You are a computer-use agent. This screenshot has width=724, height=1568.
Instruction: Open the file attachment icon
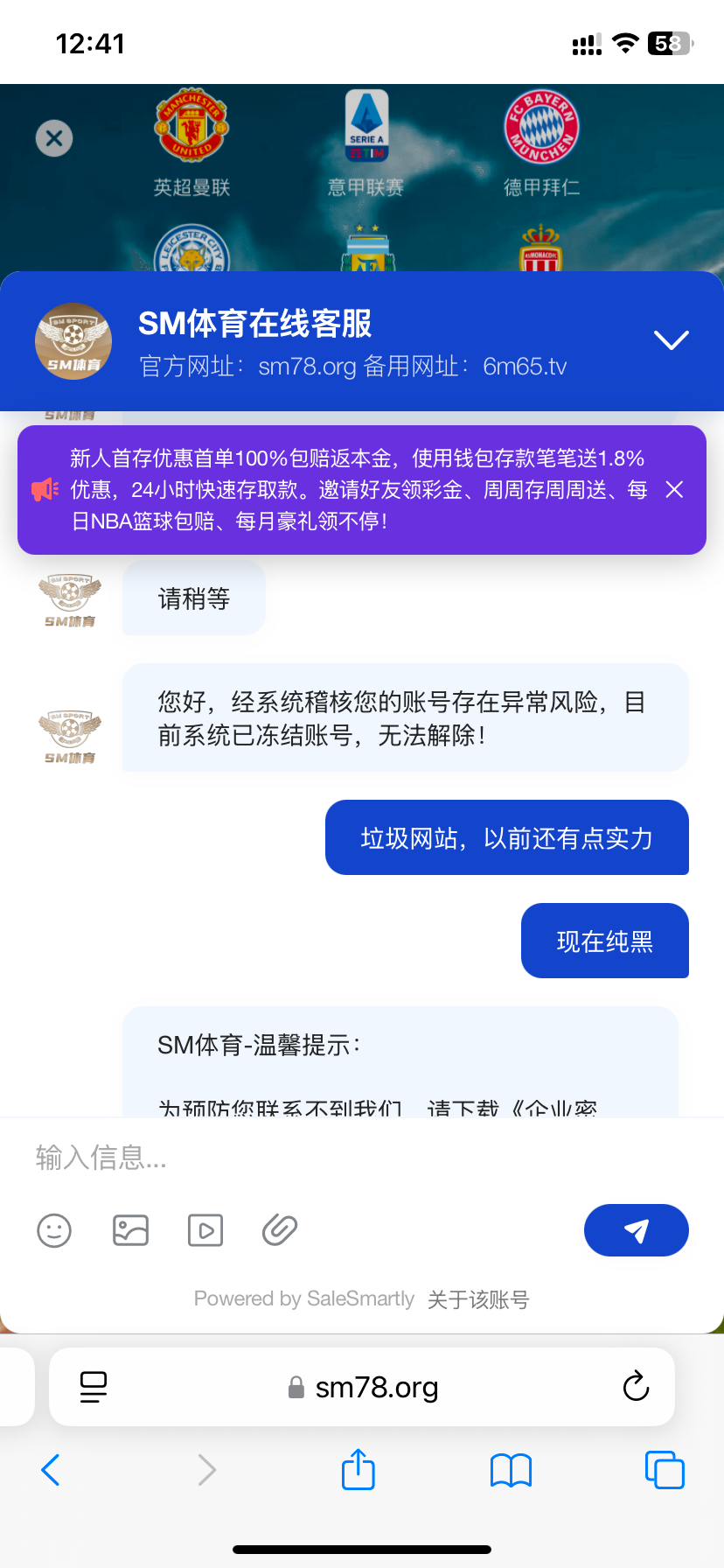pyautogui.click(x=278, y=1230)
